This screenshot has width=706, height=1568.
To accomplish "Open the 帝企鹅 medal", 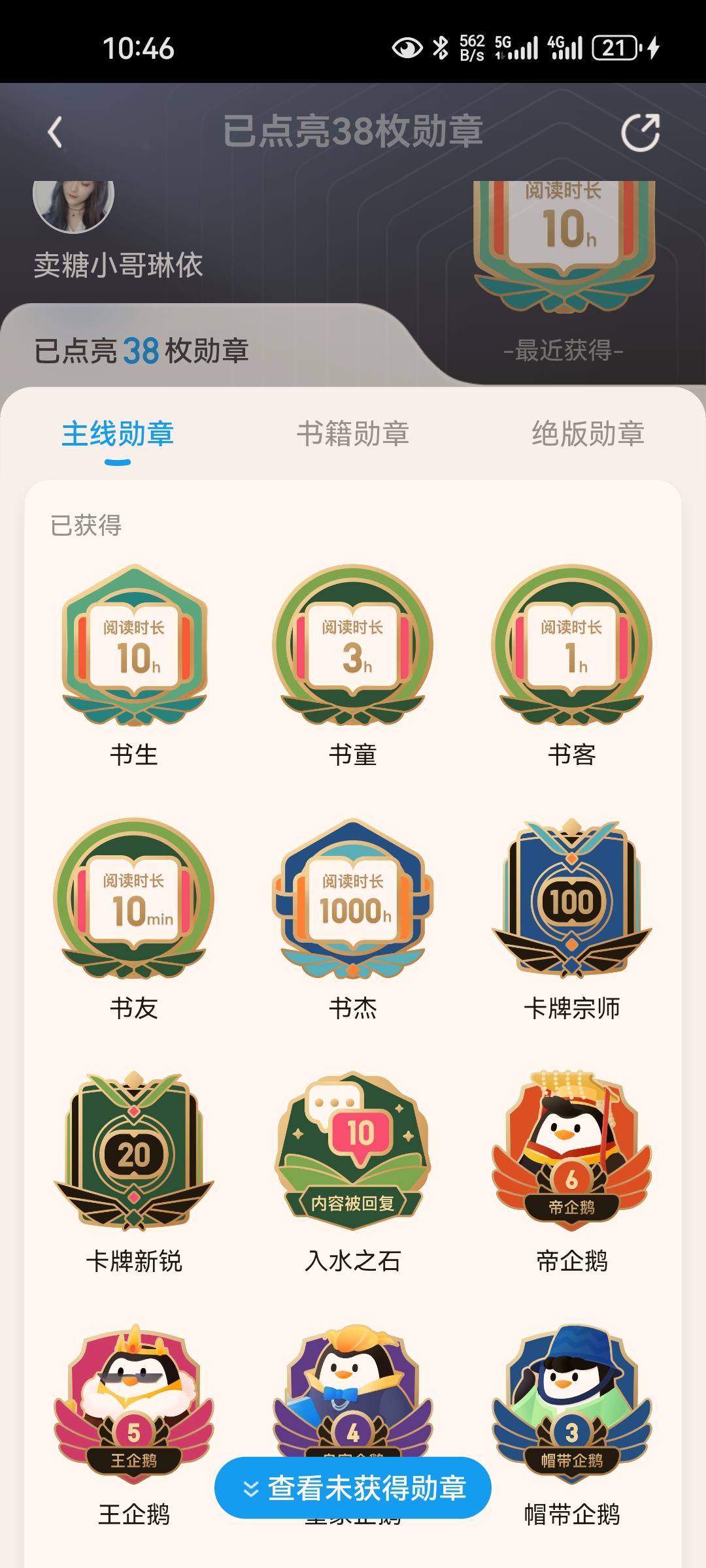I will pyautogui.click(x=571, y=1153).
